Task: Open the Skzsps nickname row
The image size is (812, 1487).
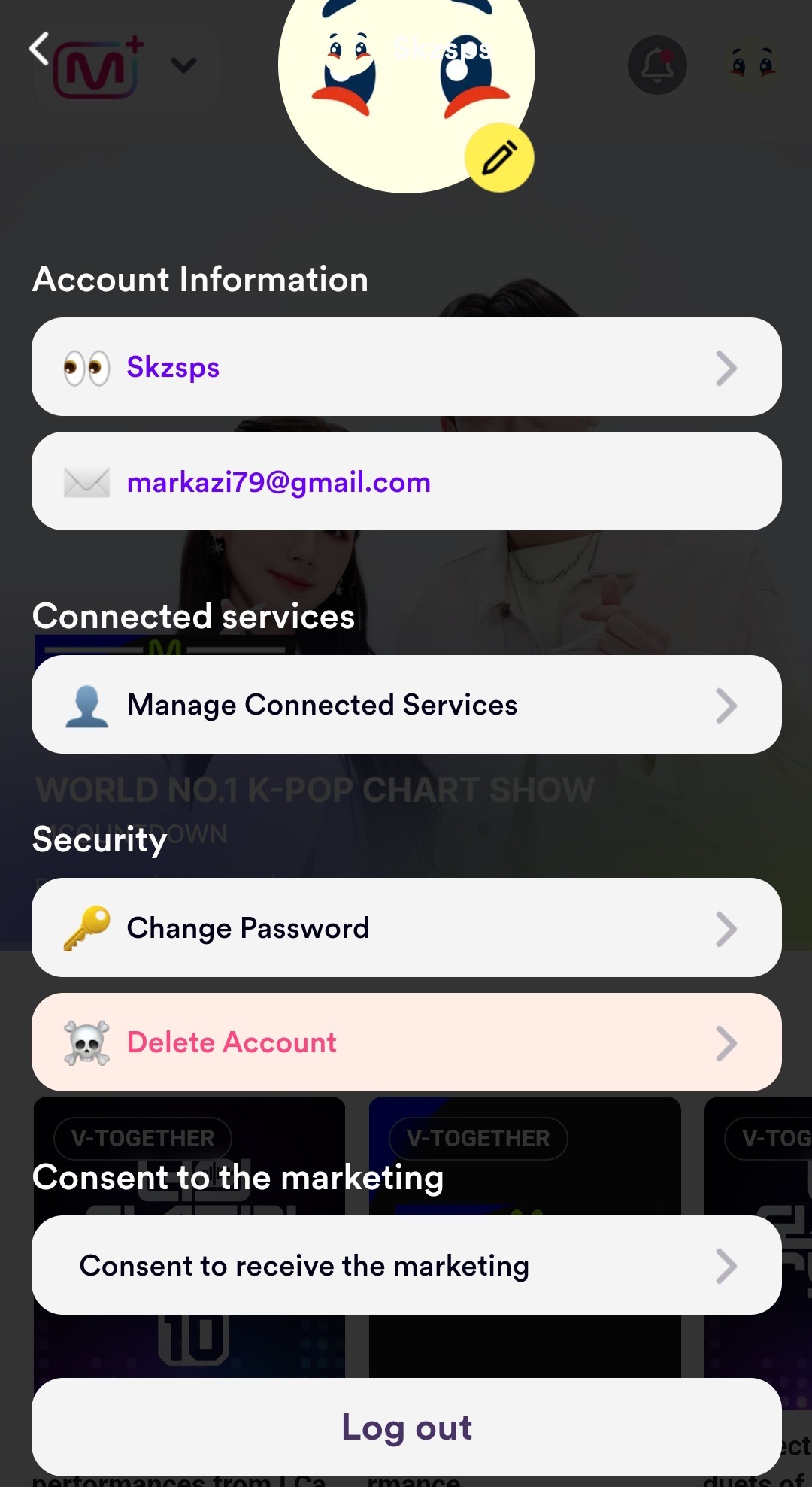Action: coord(406,367)
